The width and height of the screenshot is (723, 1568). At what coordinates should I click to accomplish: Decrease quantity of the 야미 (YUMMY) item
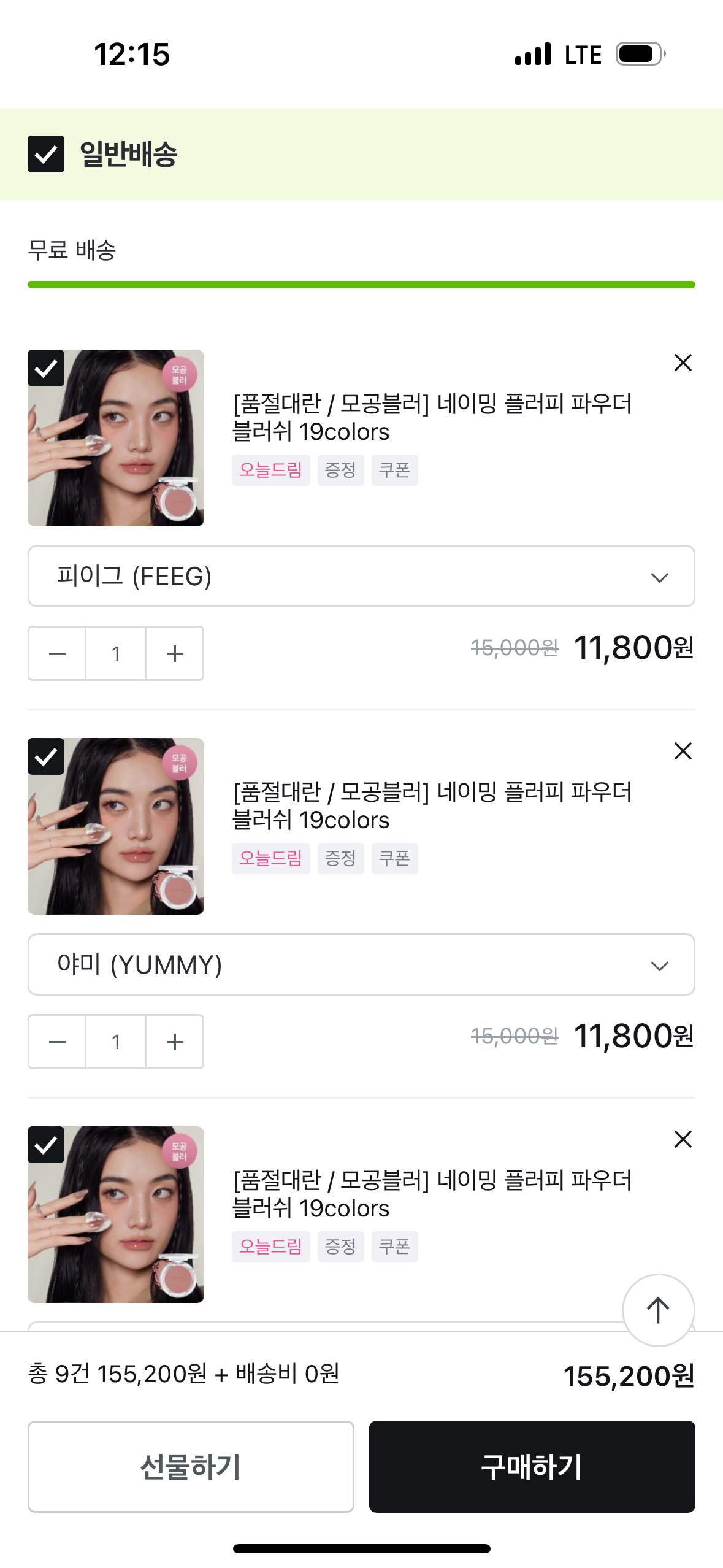coord(57,1042)
